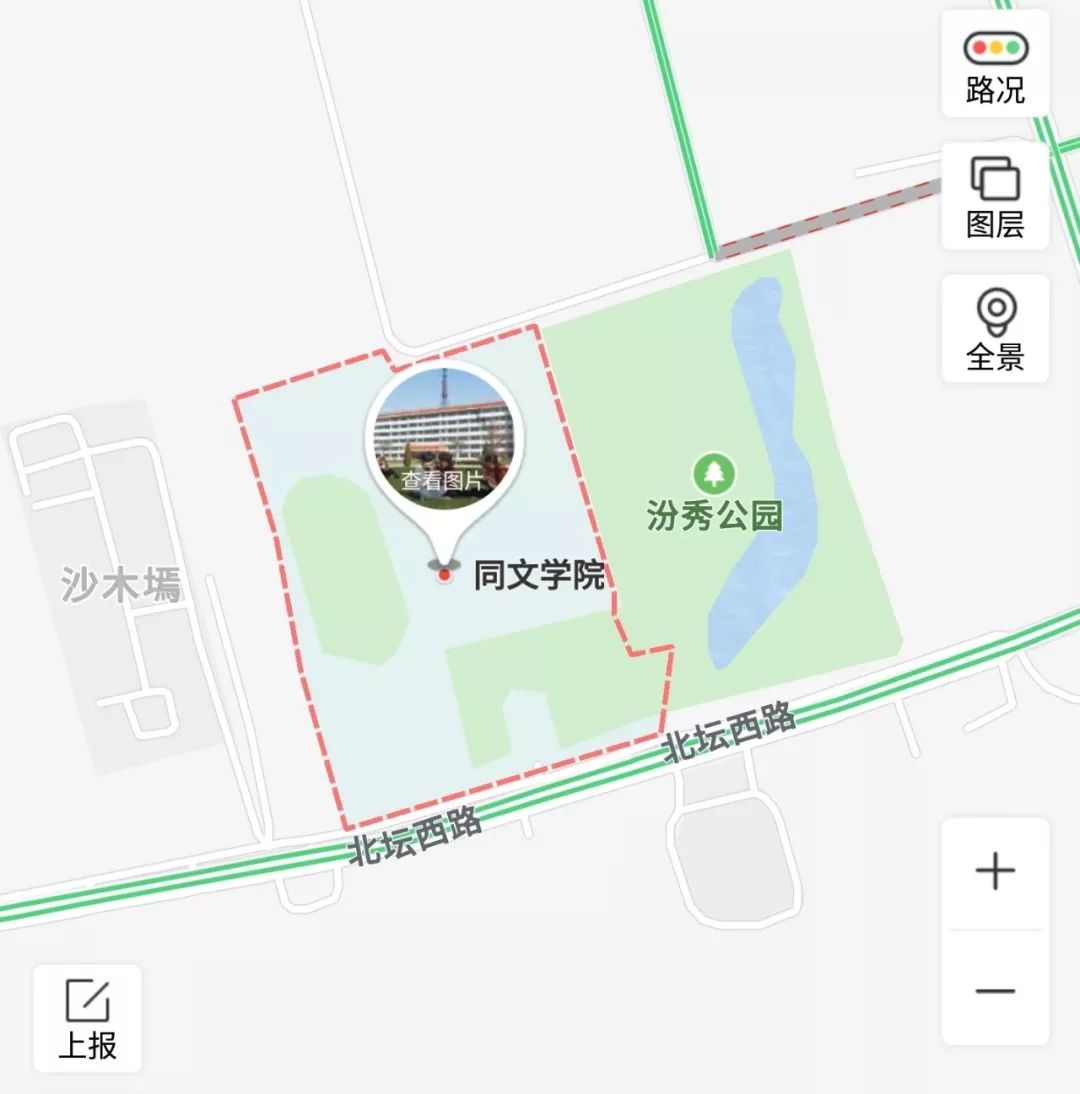Zoom in with the plus button
The width and height of the screenshot is (1080, 1094).
coord(994,871)
